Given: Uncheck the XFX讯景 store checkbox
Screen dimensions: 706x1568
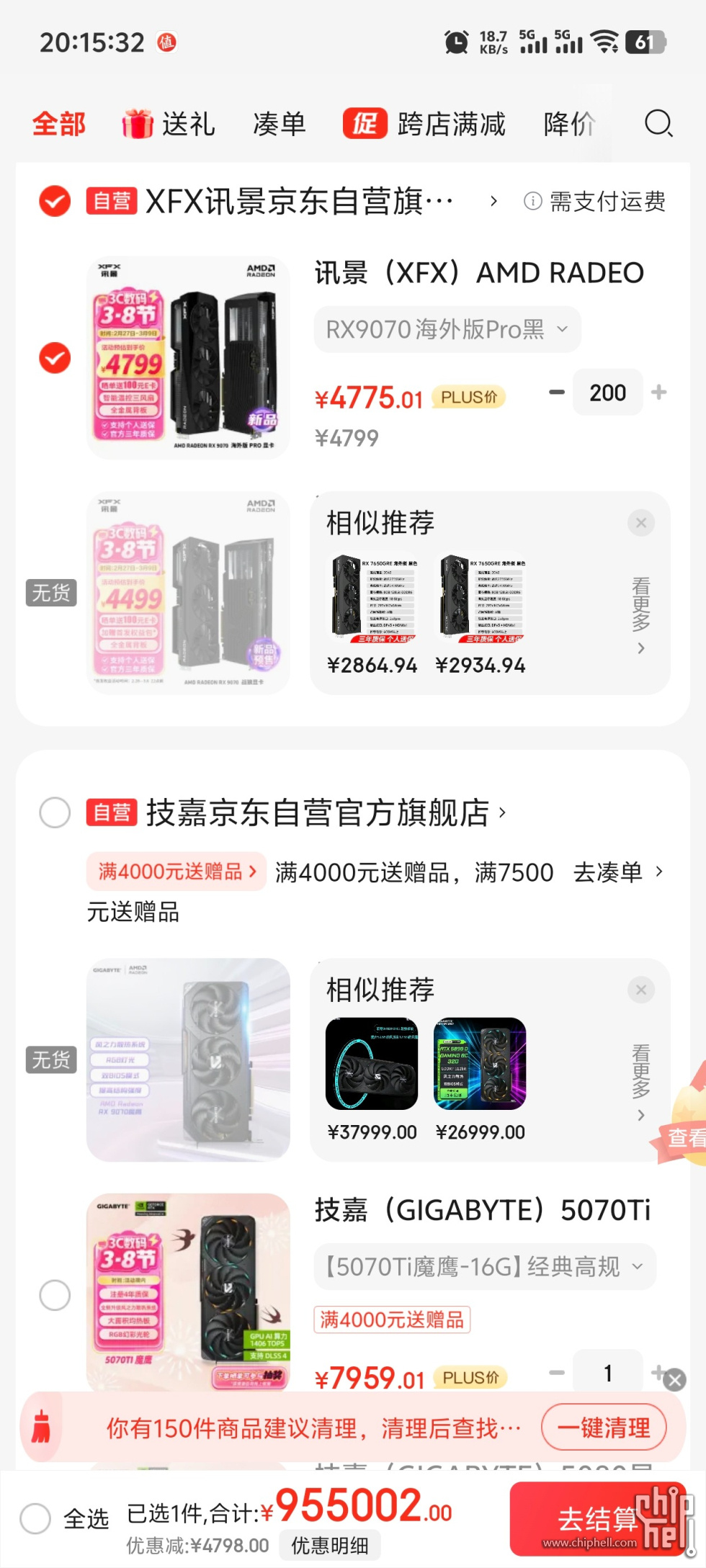Looking at the screenshot, I should point(55,201).
